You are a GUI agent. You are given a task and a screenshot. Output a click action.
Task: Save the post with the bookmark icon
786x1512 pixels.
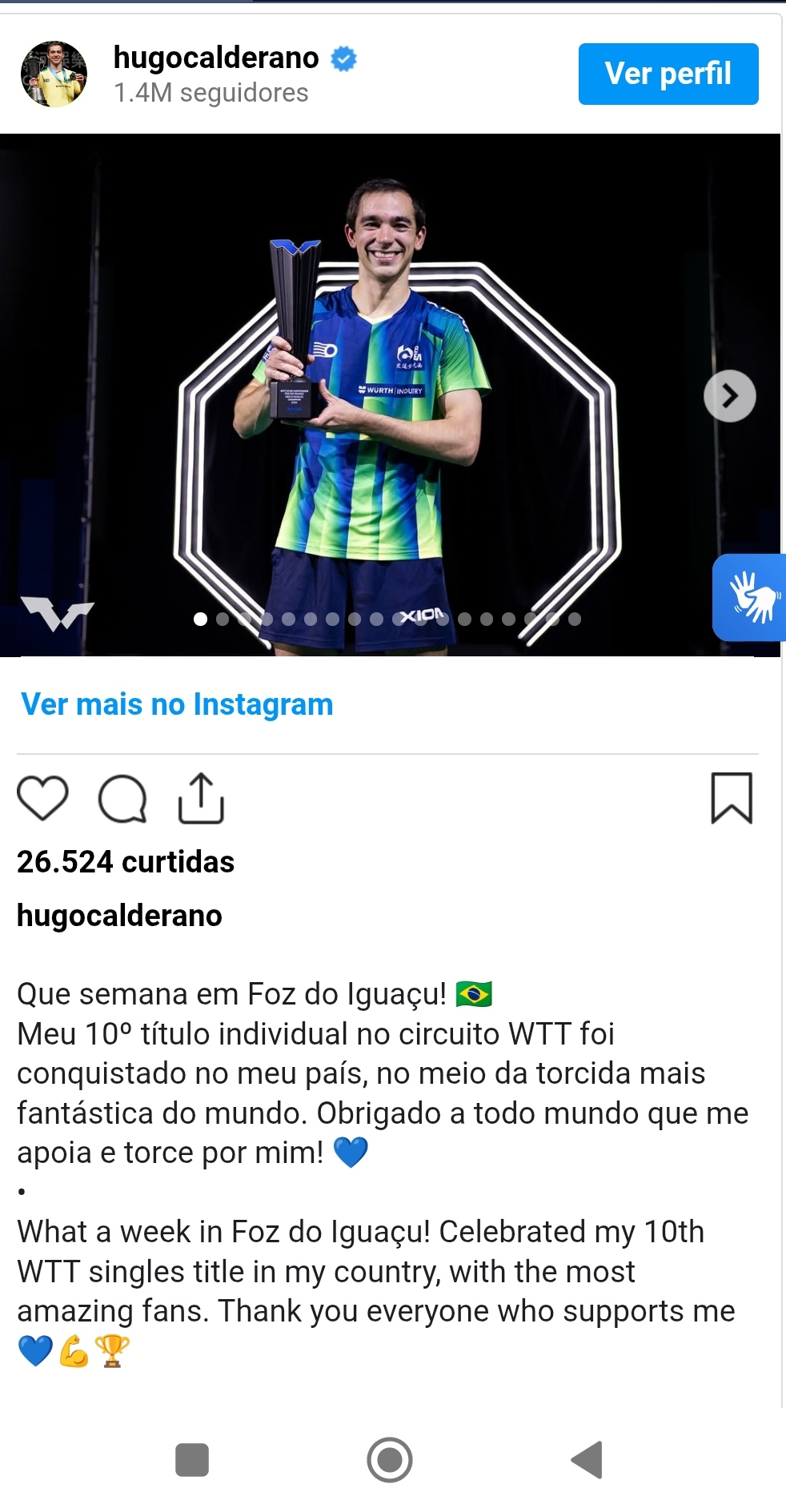(731, 798)
